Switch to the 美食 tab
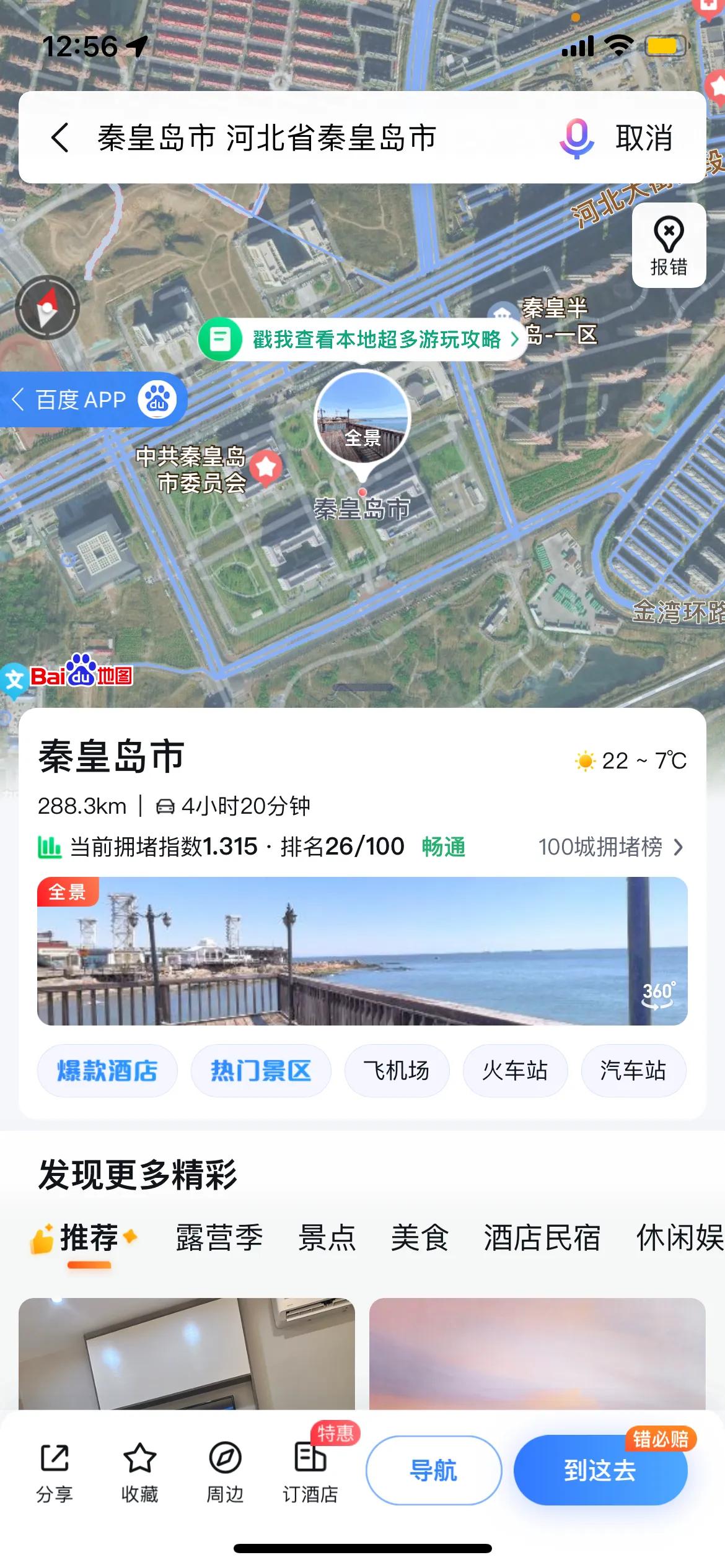 (420, 1238)
